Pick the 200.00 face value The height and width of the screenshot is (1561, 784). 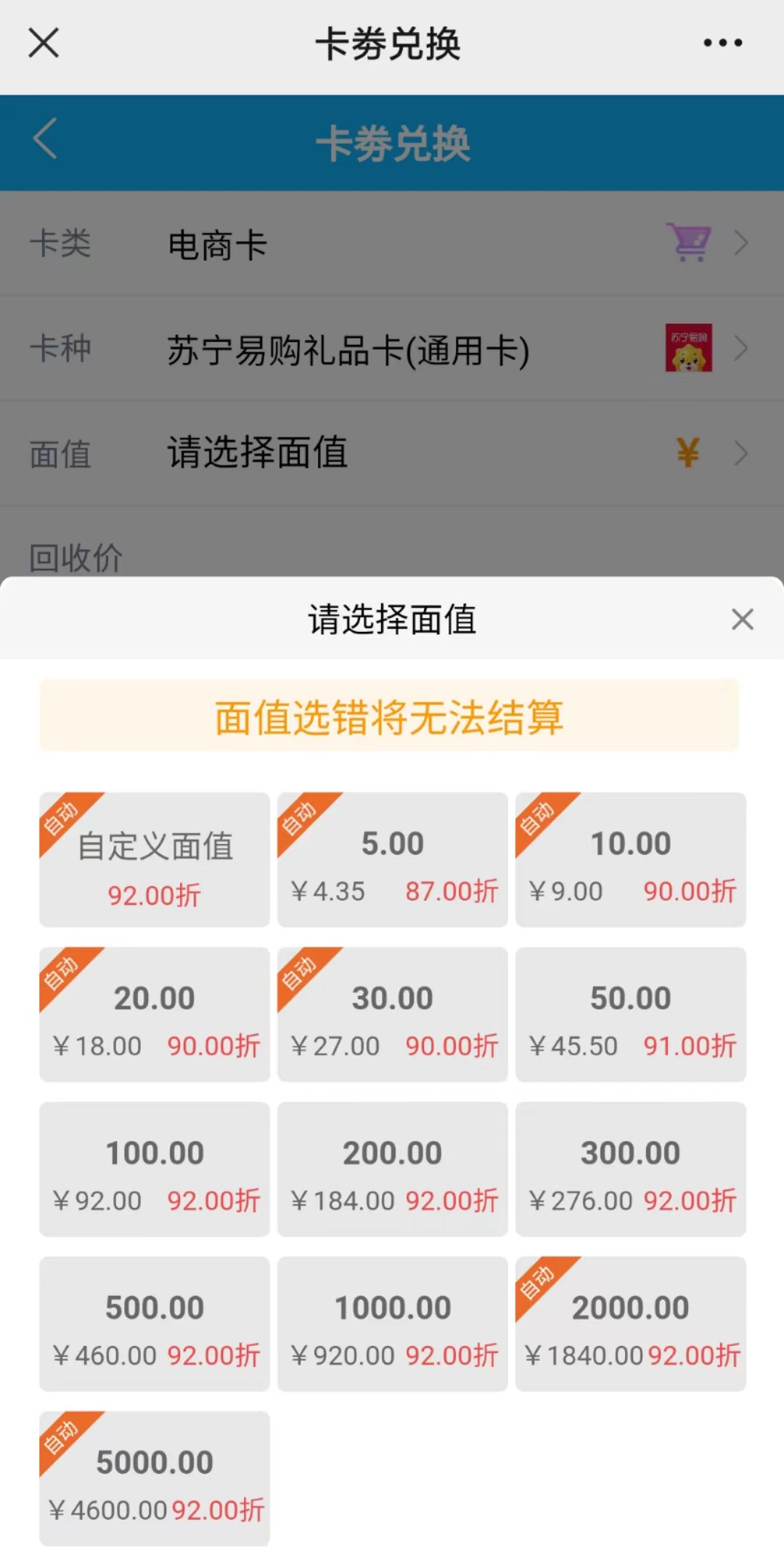click(393, 1169)
